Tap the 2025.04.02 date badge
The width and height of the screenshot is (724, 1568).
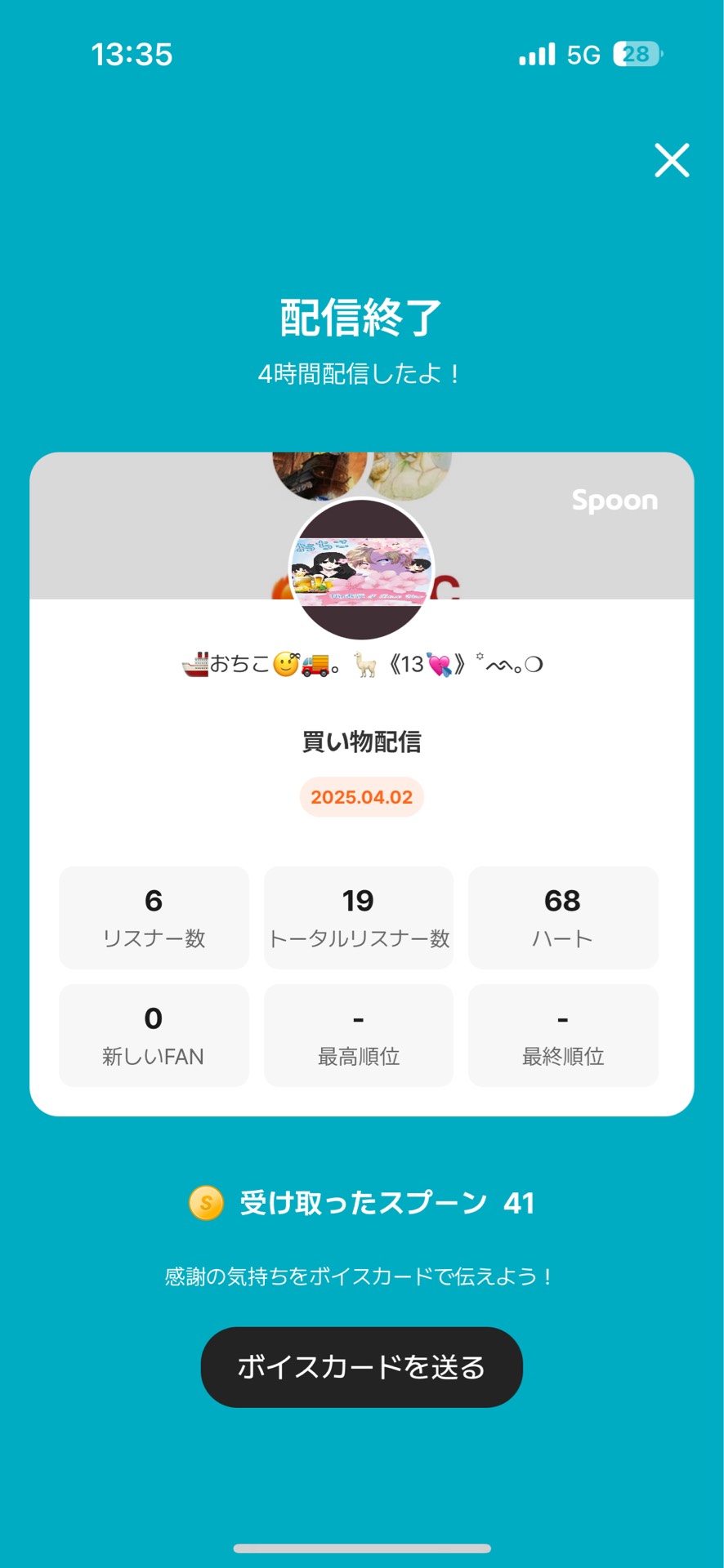(x=360, y=796)
